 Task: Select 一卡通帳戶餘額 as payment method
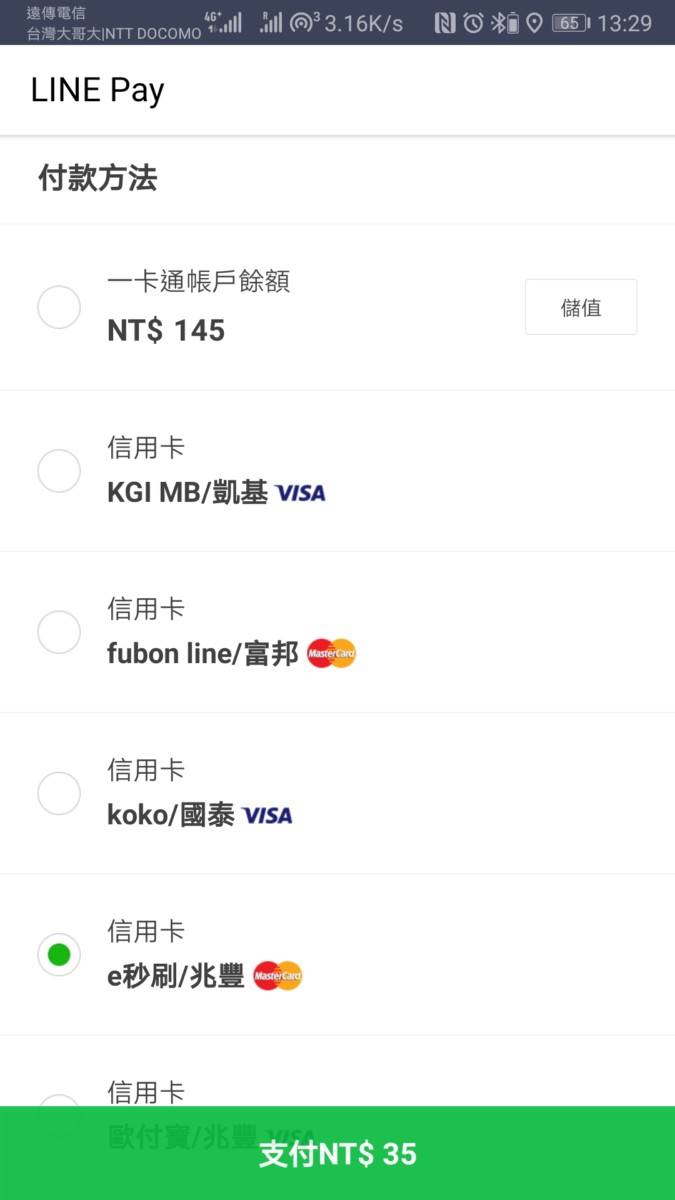coord(59,307)
